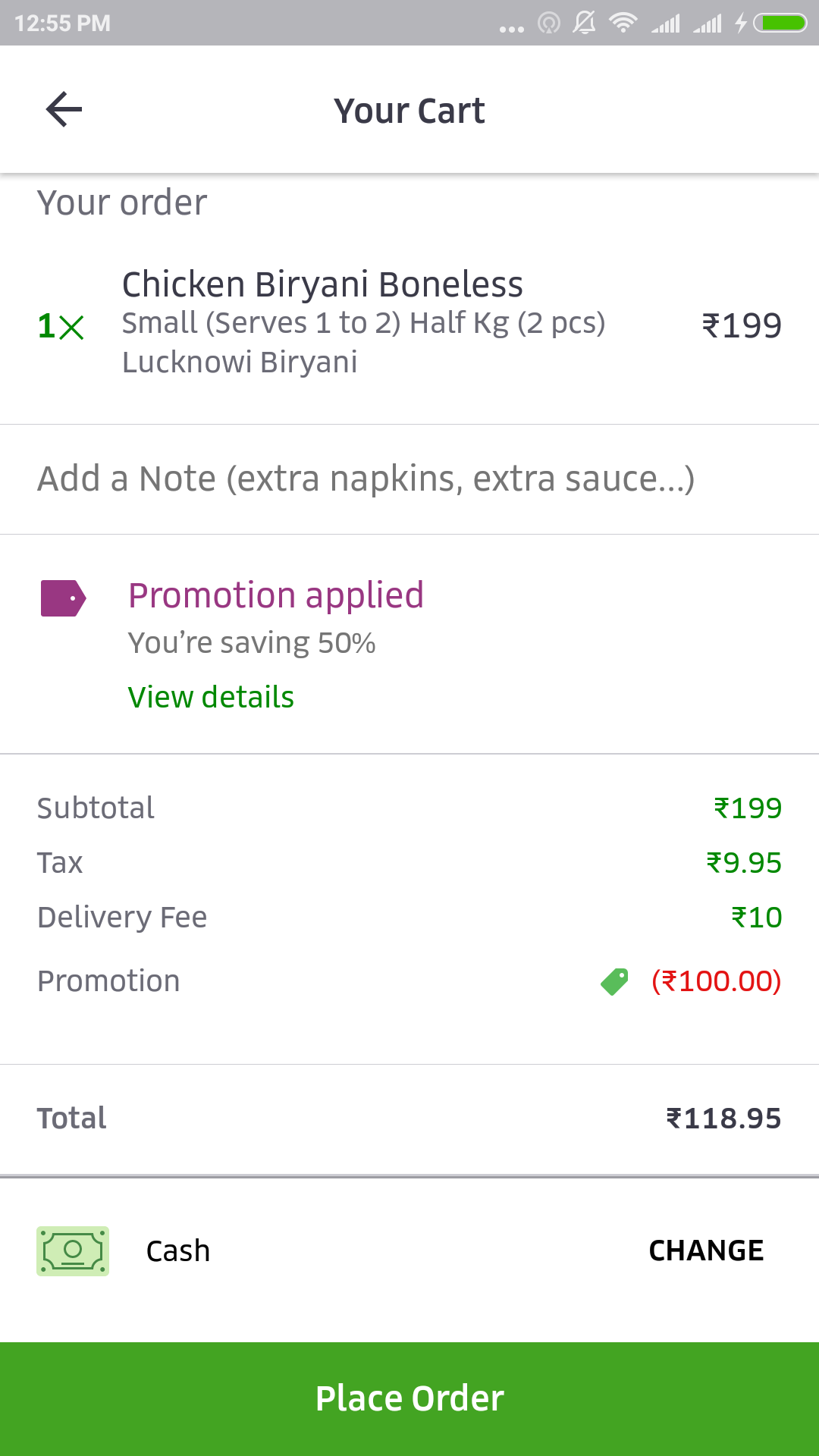
Task: Open the Chicken Biryani Boneless cart item
Action: tap(409, 324)
